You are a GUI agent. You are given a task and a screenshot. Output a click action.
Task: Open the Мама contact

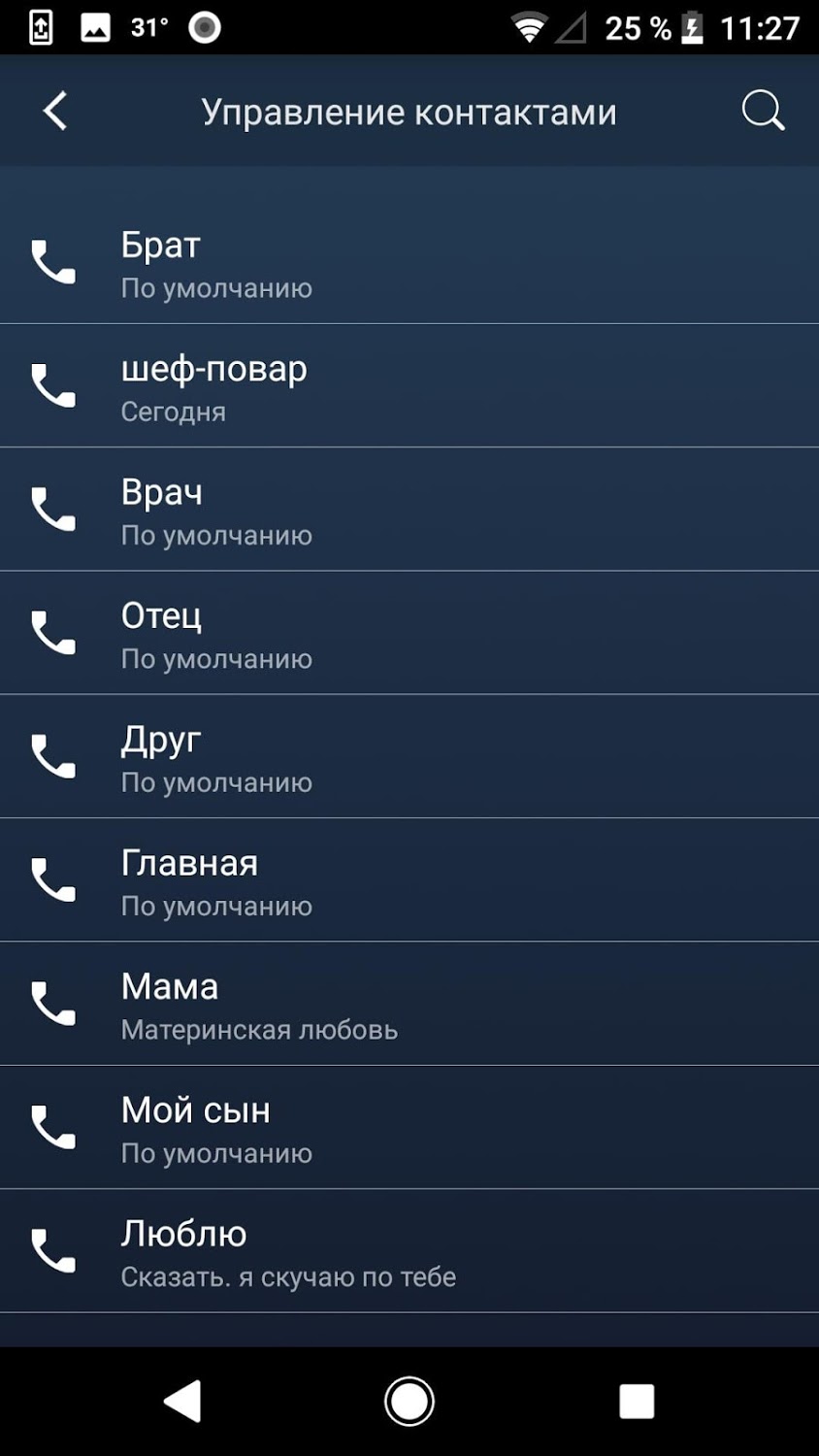coord(409,1005)
